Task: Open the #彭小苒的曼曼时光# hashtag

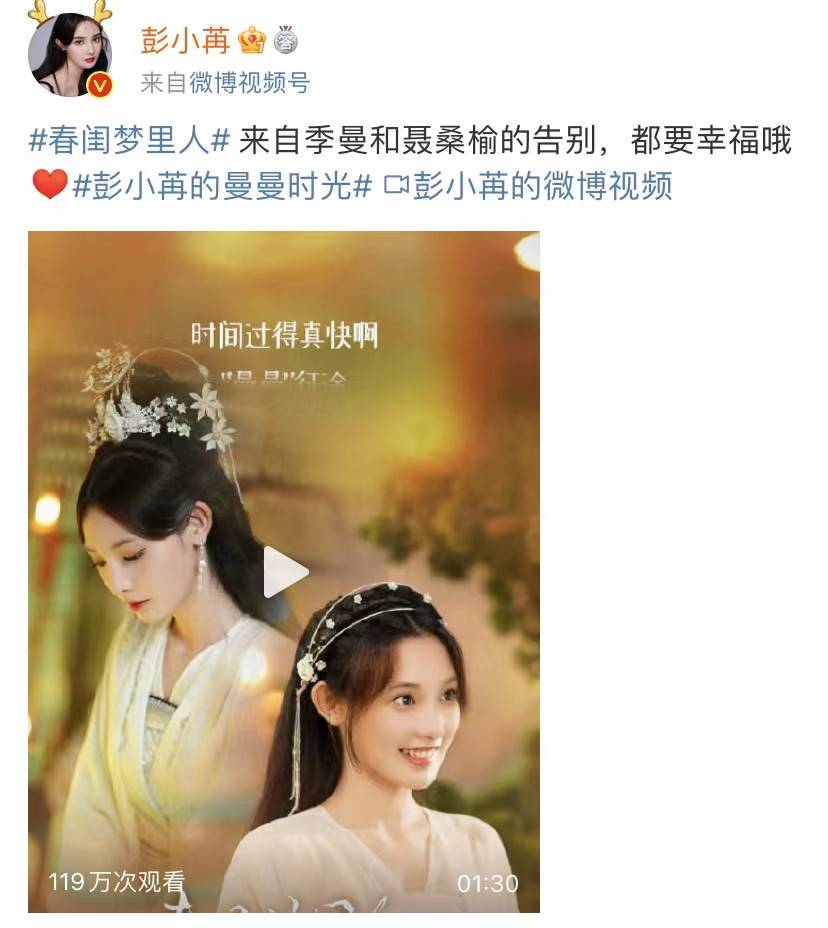Action: 223,186
